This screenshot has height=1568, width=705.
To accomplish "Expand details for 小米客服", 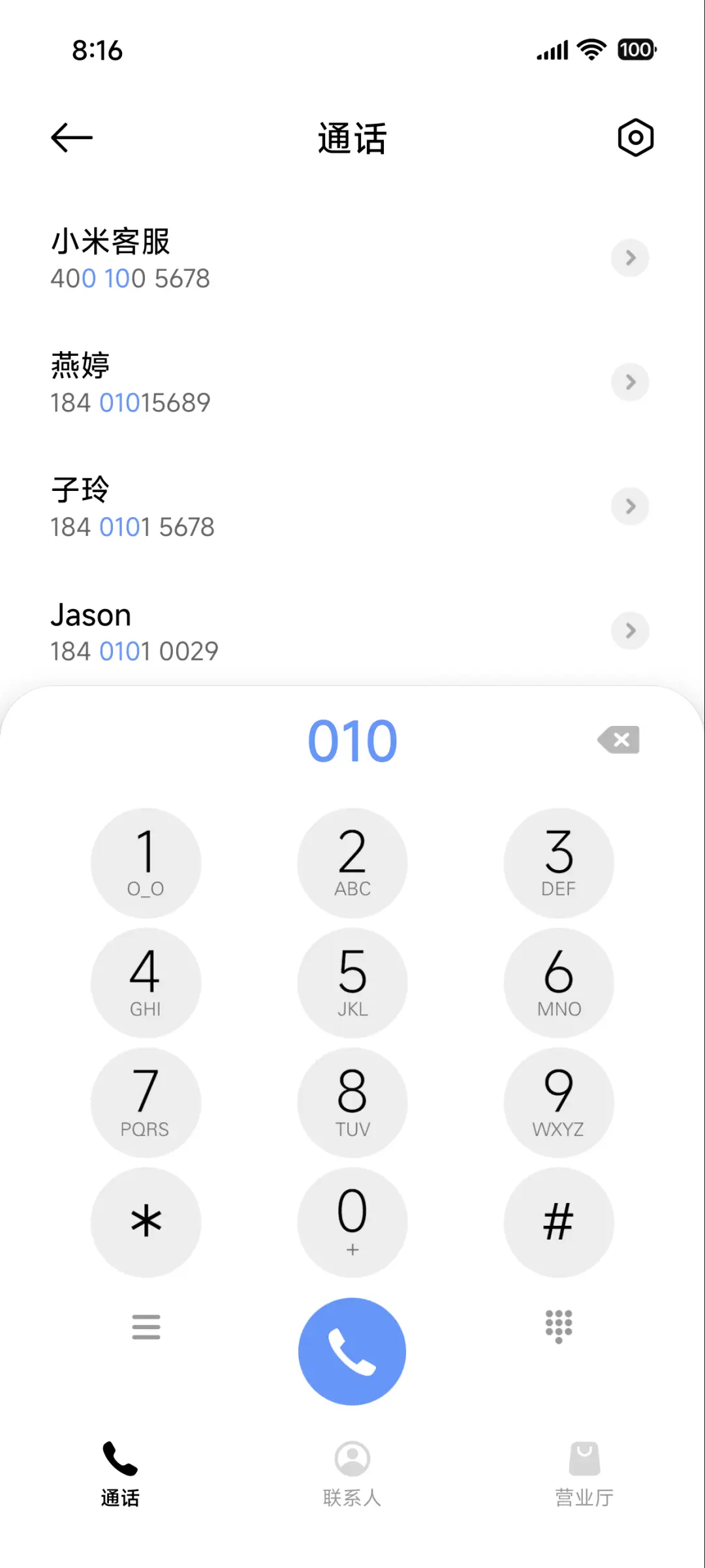I will pyautogui.click(x=629, y=258).
